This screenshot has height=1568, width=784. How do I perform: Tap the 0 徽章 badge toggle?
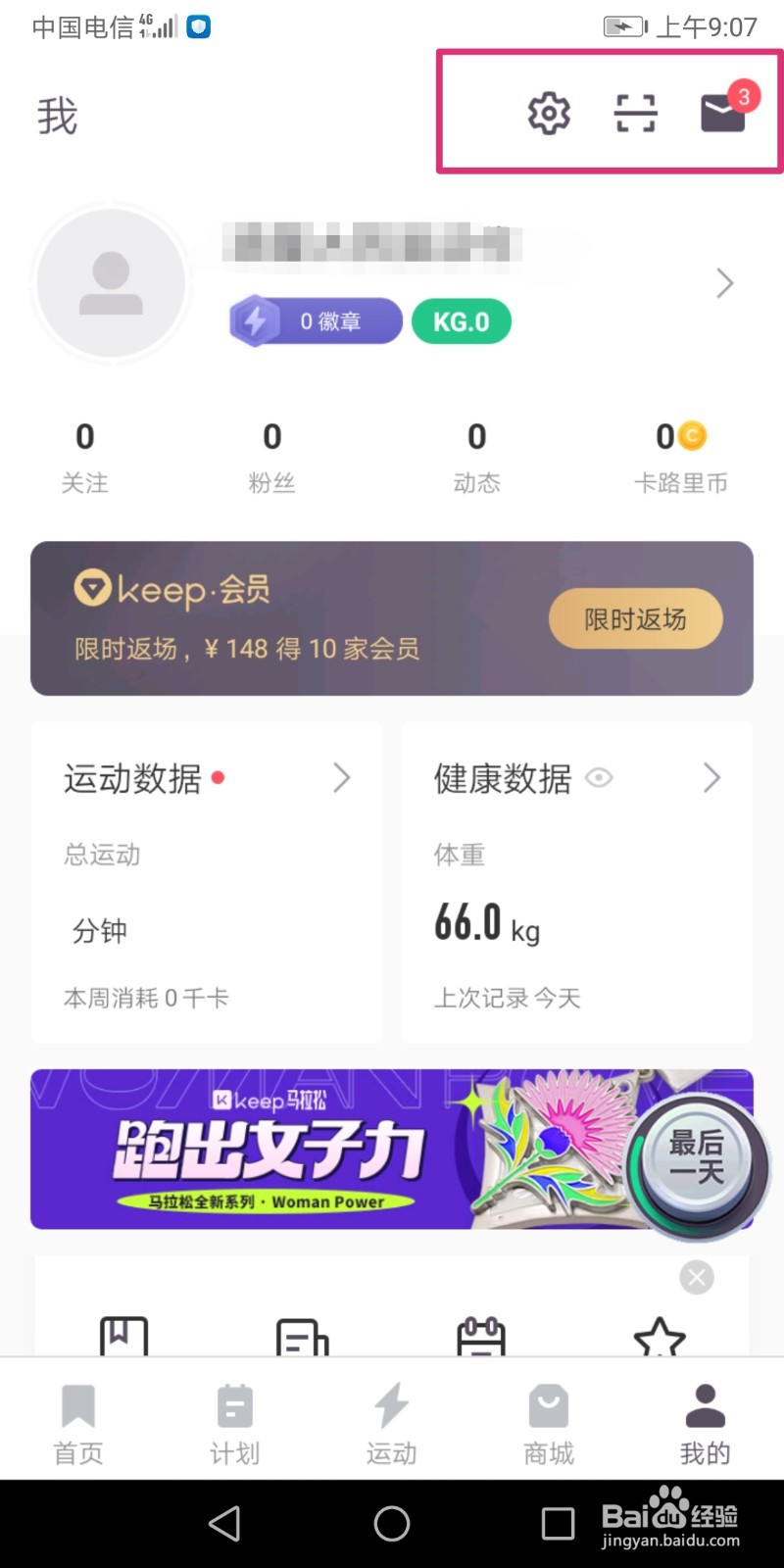point(314,320)
